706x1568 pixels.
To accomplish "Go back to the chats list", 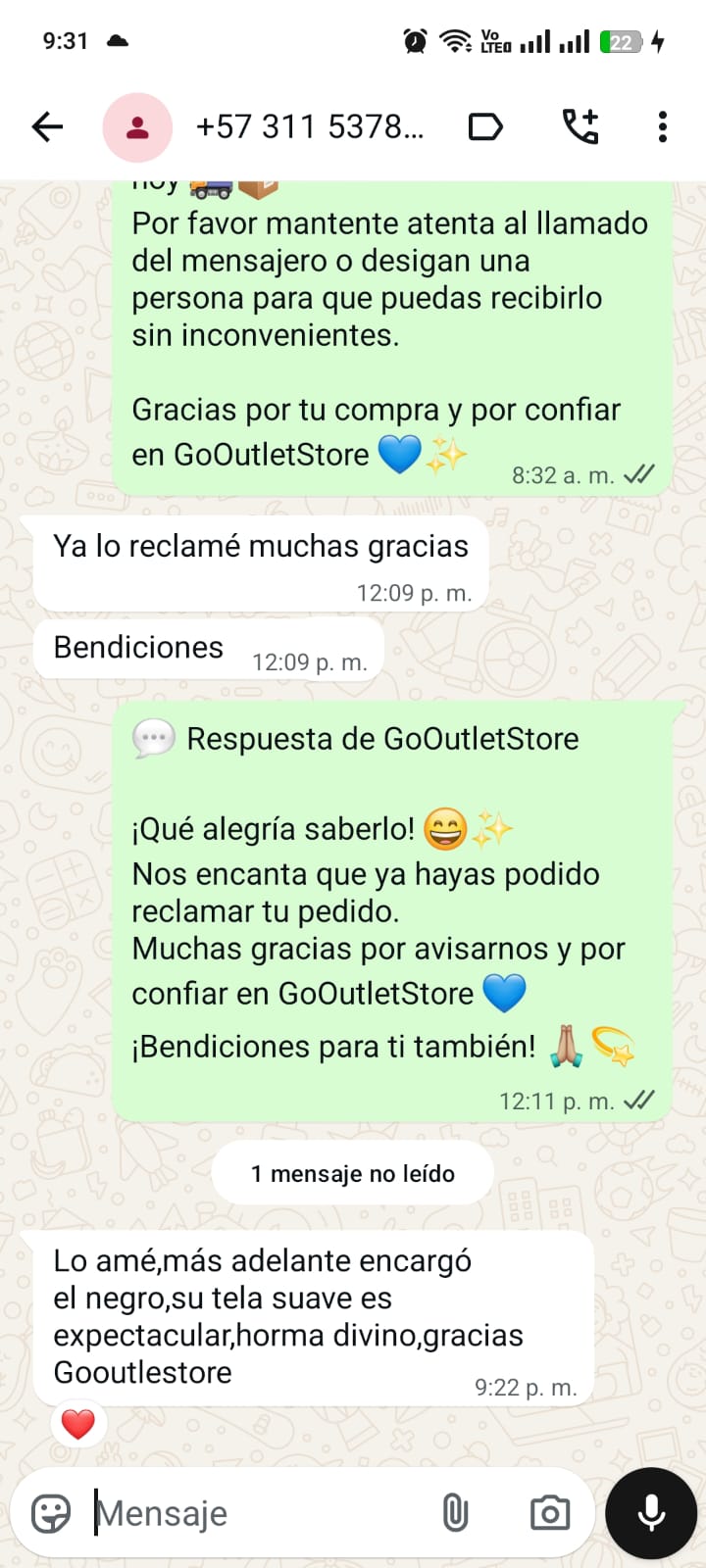I will pos(47,126).
